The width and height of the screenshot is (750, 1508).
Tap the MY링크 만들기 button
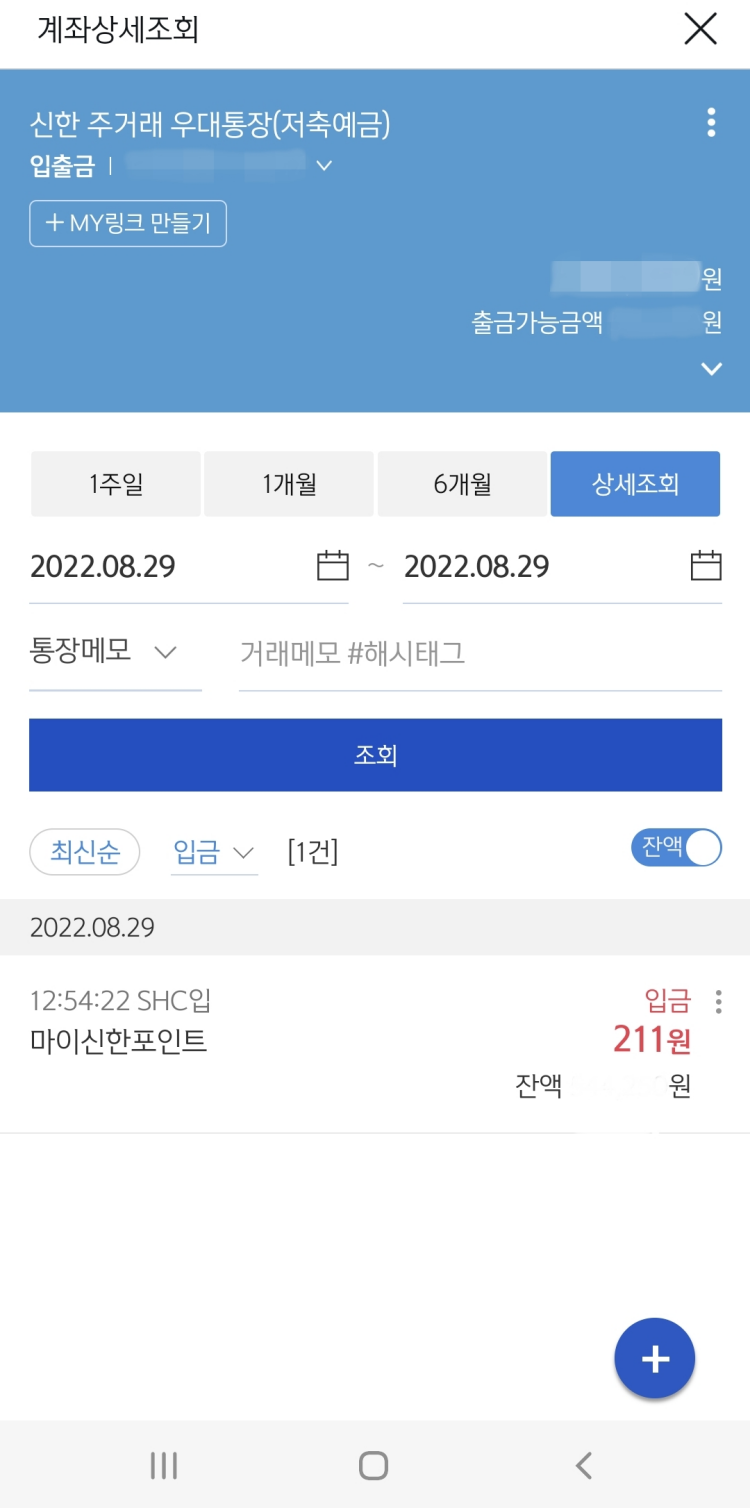click(127, 224)
